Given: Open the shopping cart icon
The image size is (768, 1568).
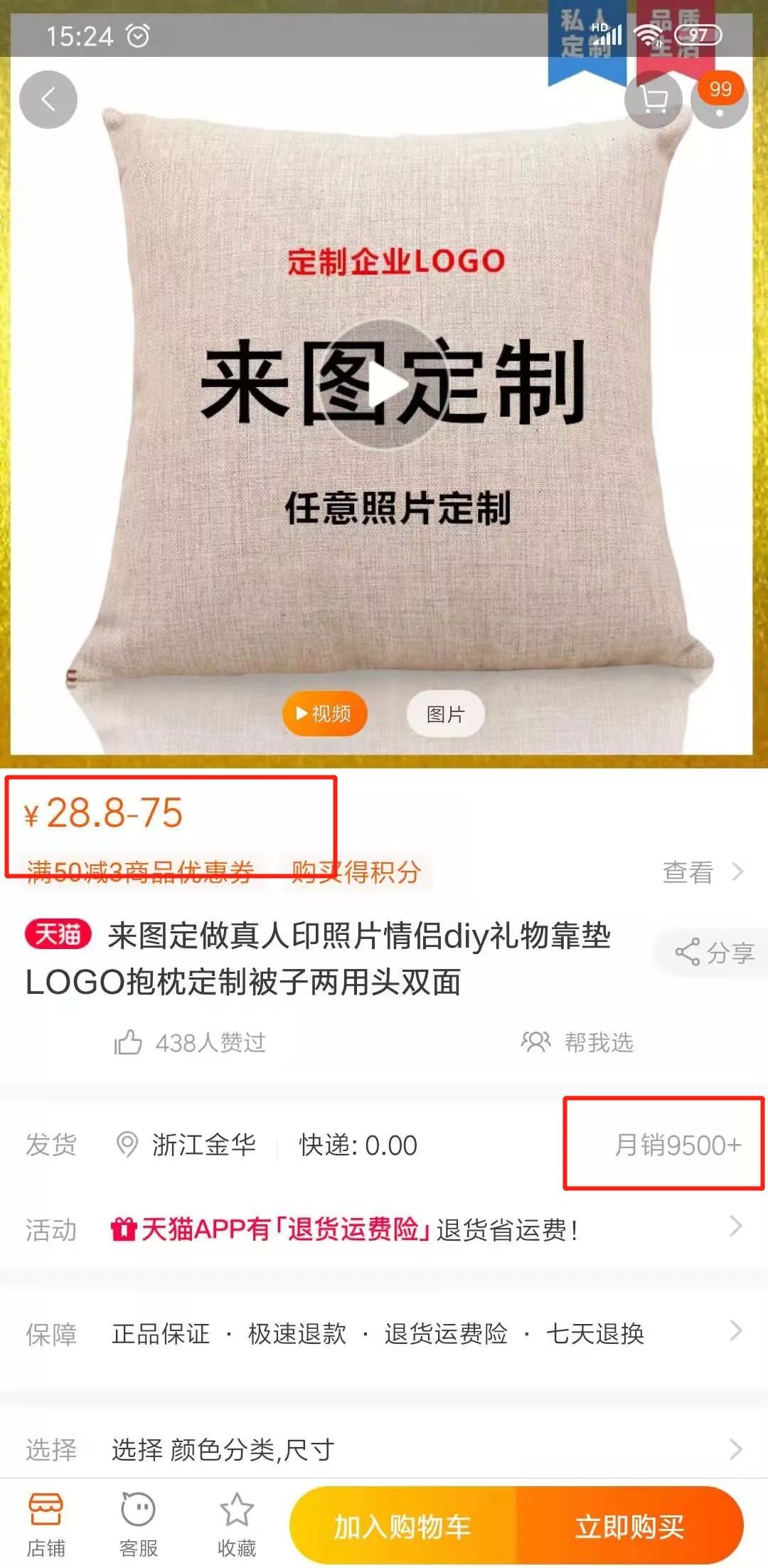Looking at the screenshot, I should pyautogui.click(x=653, y=100).
